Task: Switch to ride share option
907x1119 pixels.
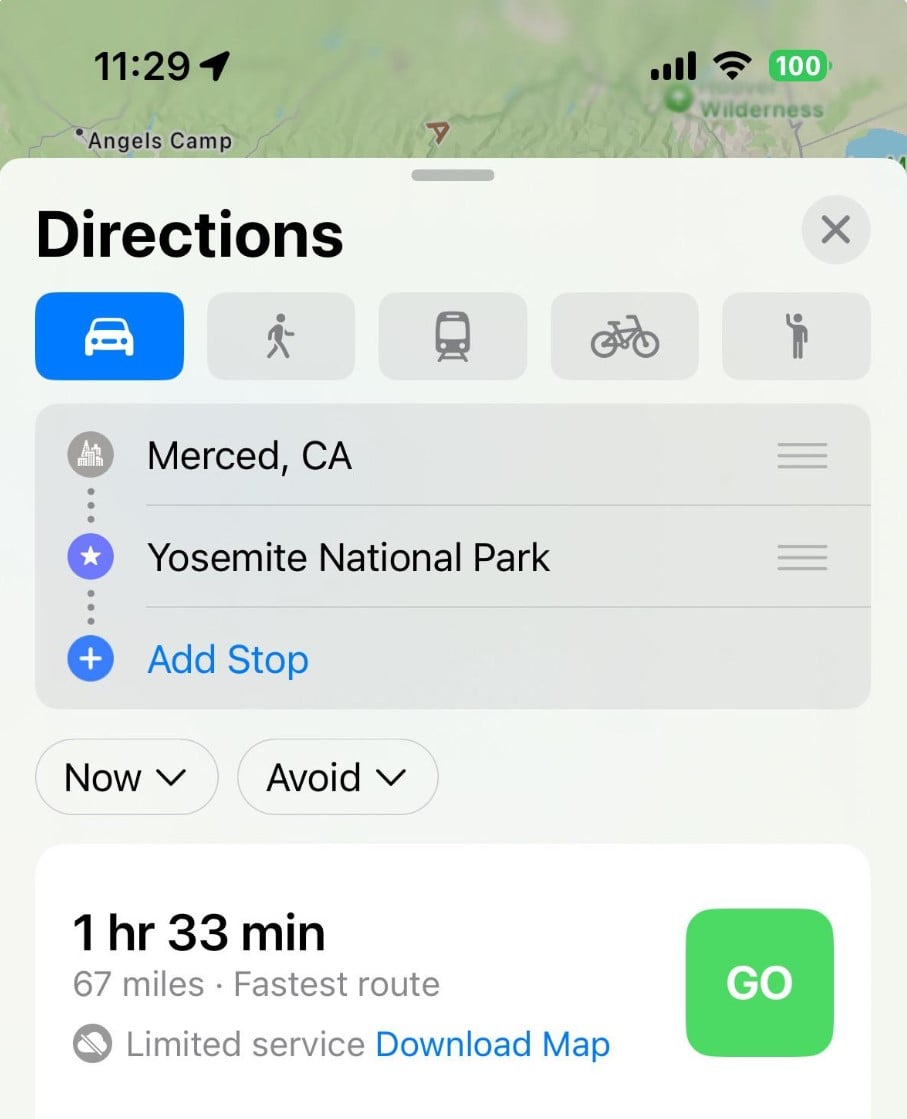Action: pos(796,336)
